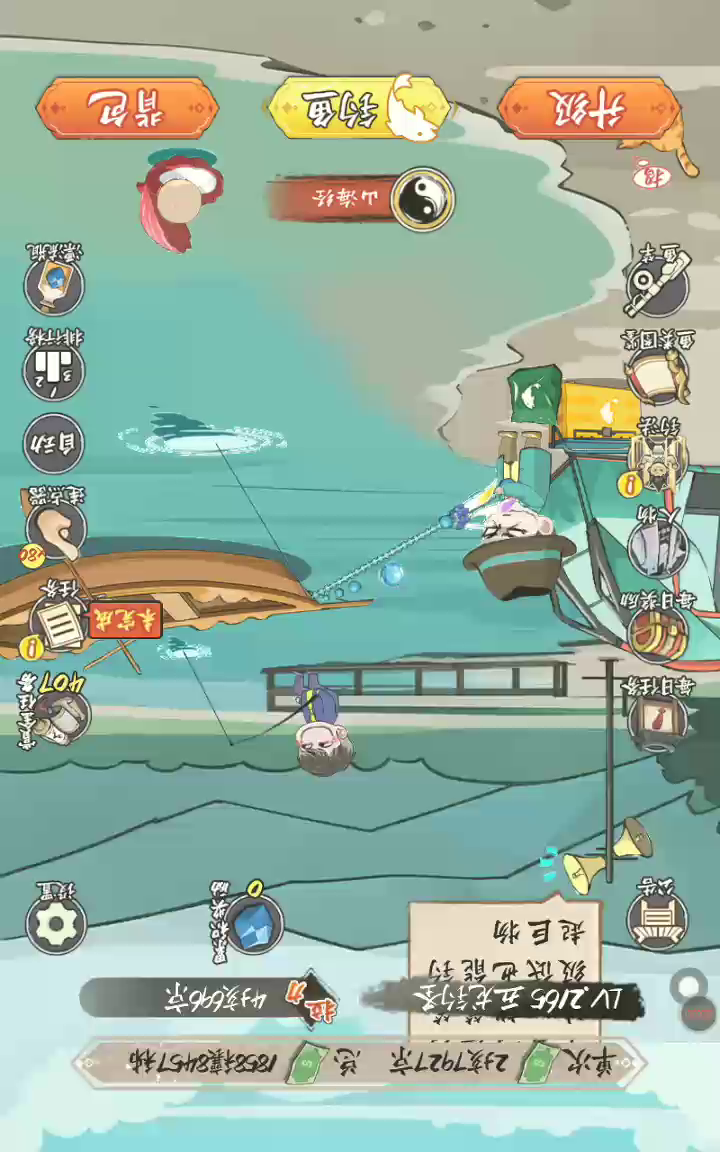The height and width of the screenshot is (1152, 720).
Task: Open the 升级 upgrade tab
Action: click(x=589, y=108)
